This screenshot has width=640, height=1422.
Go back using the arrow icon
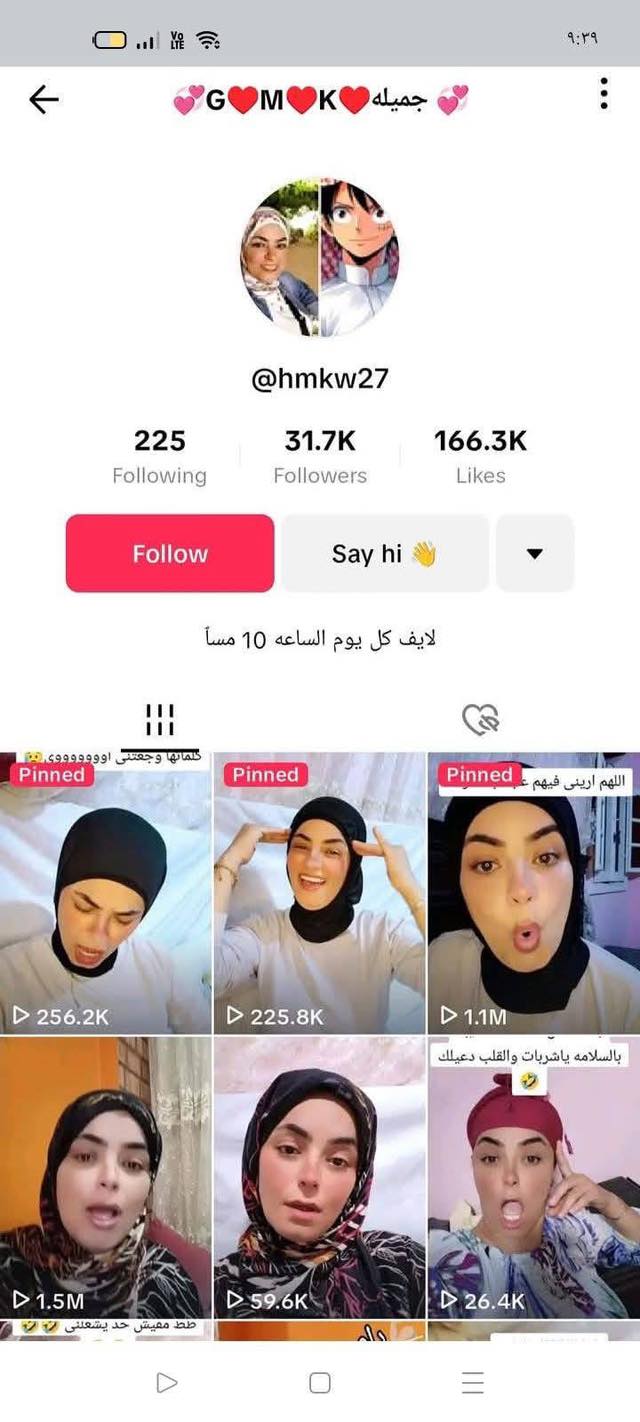coord(44,98)
